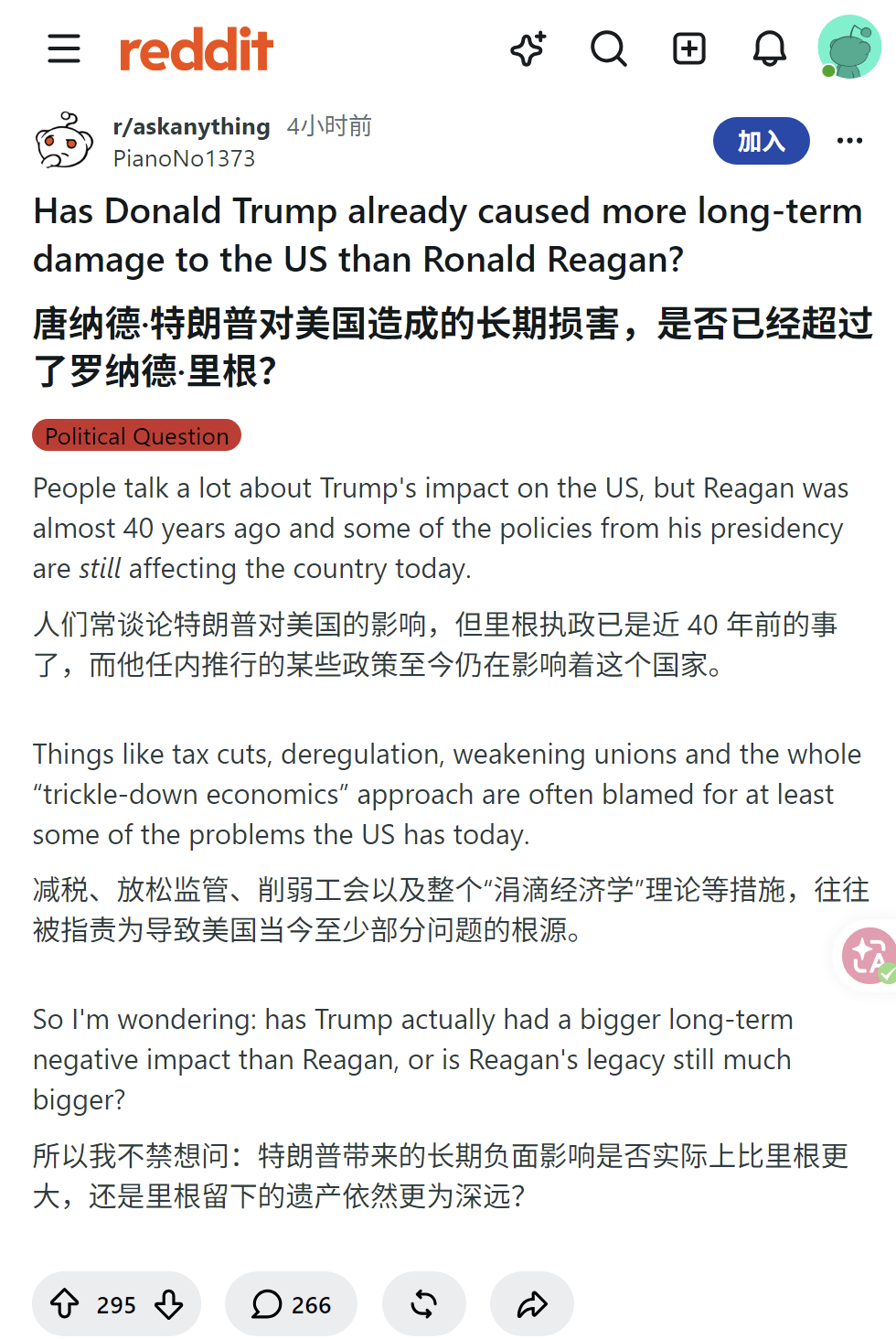Tap the floating translation button
This screenshot has width=896, height=1339.
coord(868,956)
